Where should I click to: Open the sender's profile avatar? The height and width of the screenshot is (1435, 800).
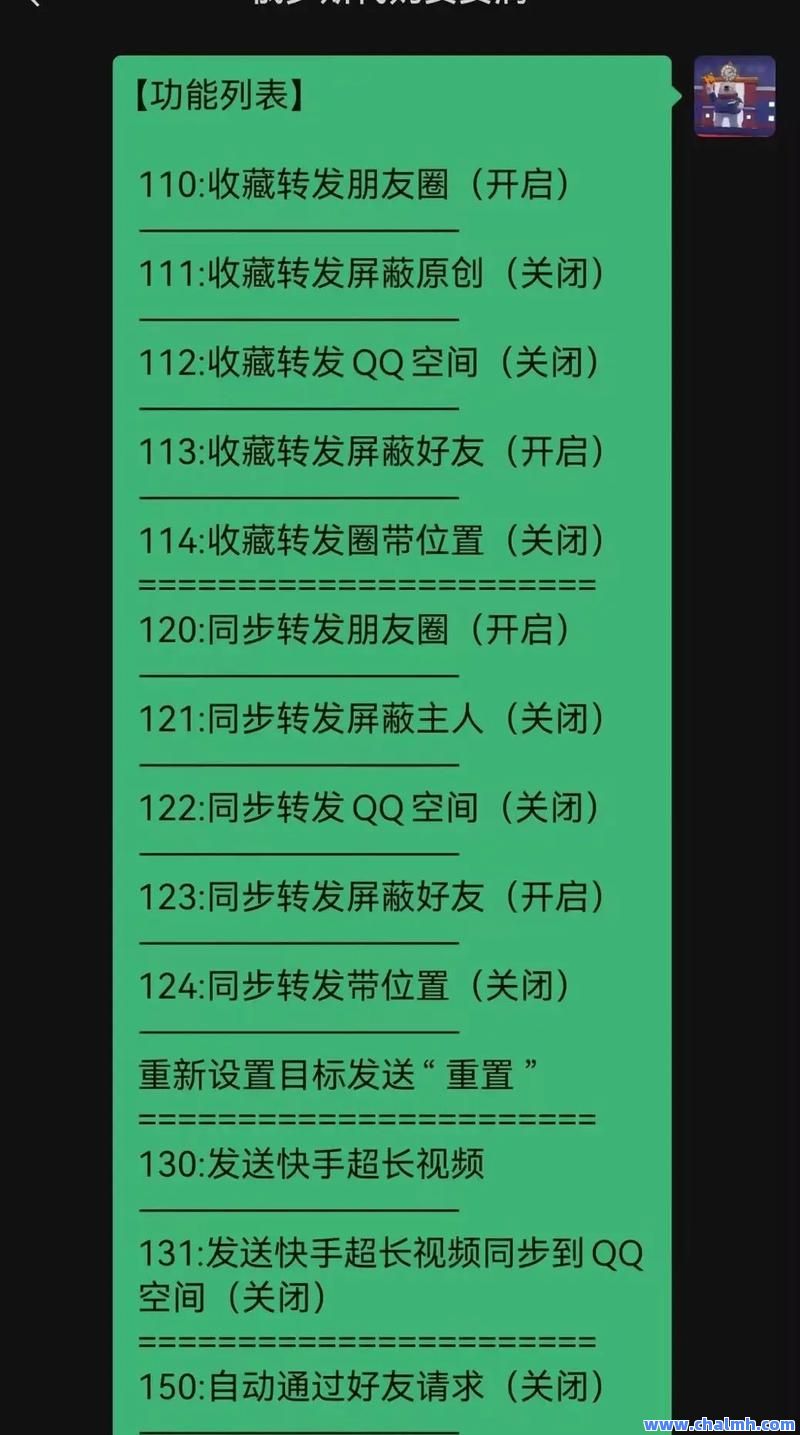pos(735,96)
